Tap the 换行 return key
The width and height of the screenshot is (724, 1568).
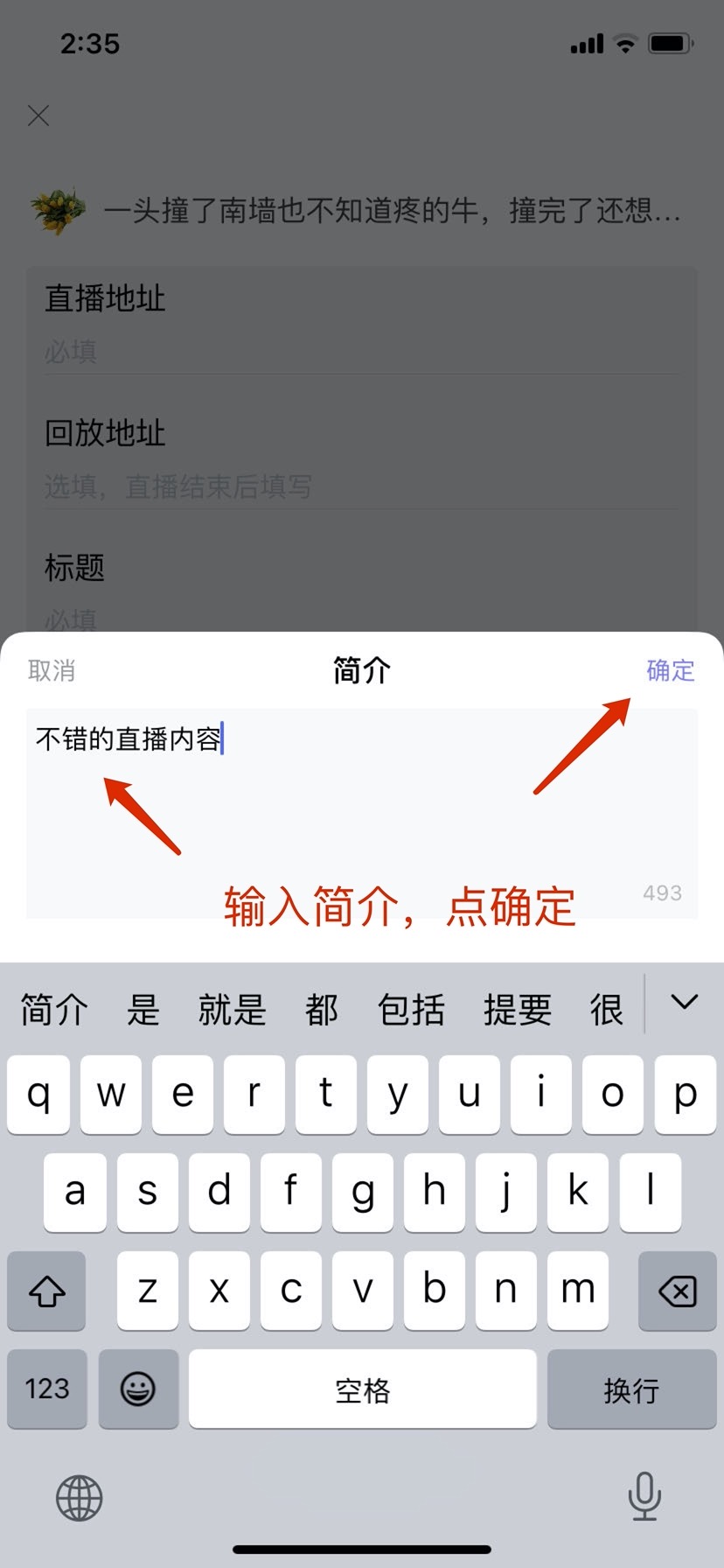tap(630, 1389)
